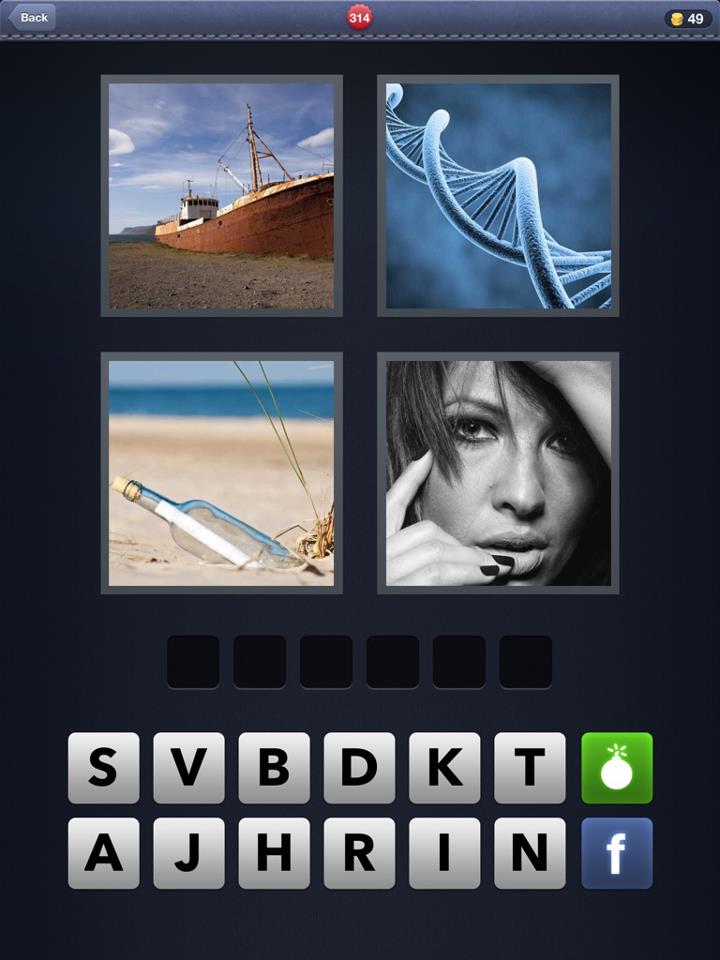Select the letter K tile
Viewport: 720px width, 960px height.
click(444, 768)
